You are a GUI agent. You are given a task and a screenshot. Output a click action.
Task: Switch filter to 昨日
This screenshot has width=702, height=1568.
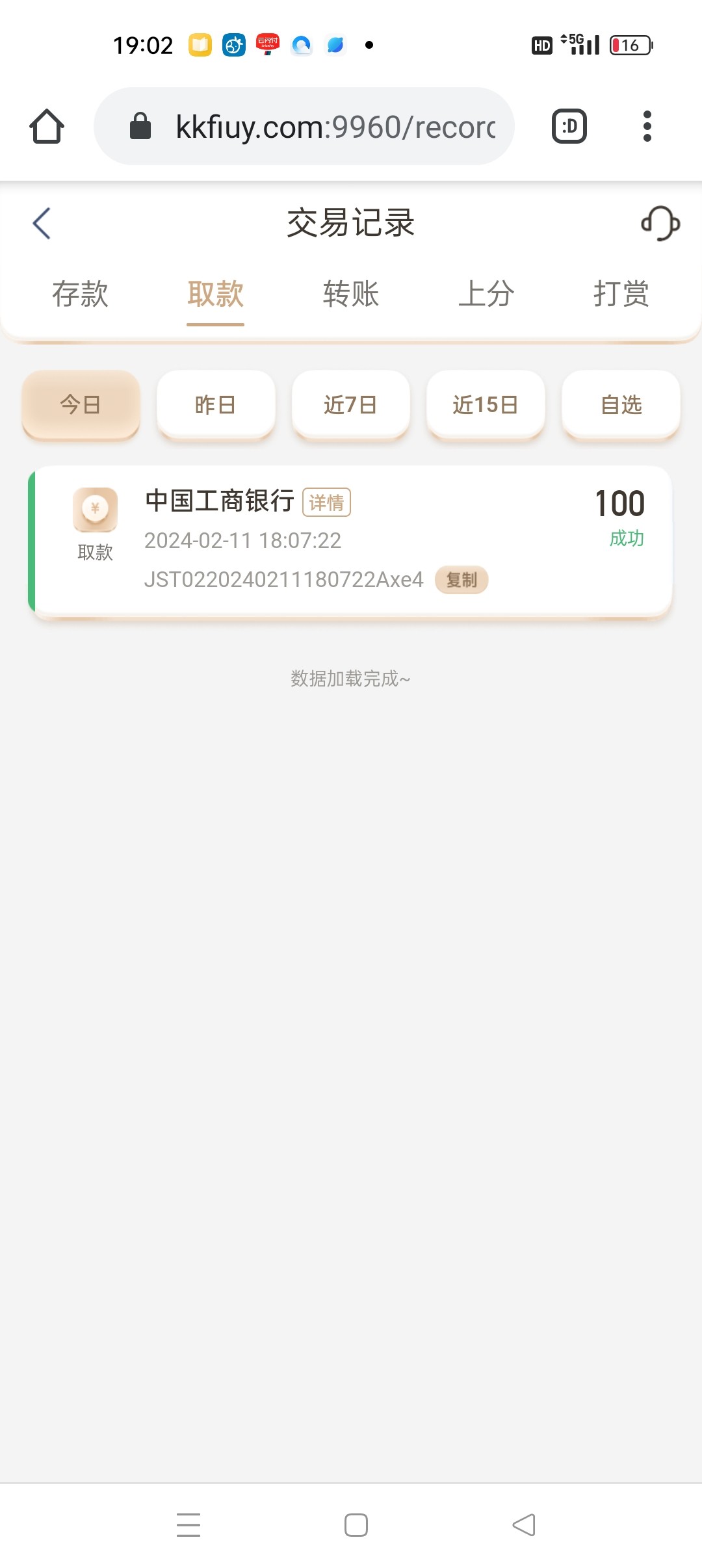pyautogui.click(x=215, y=404)
